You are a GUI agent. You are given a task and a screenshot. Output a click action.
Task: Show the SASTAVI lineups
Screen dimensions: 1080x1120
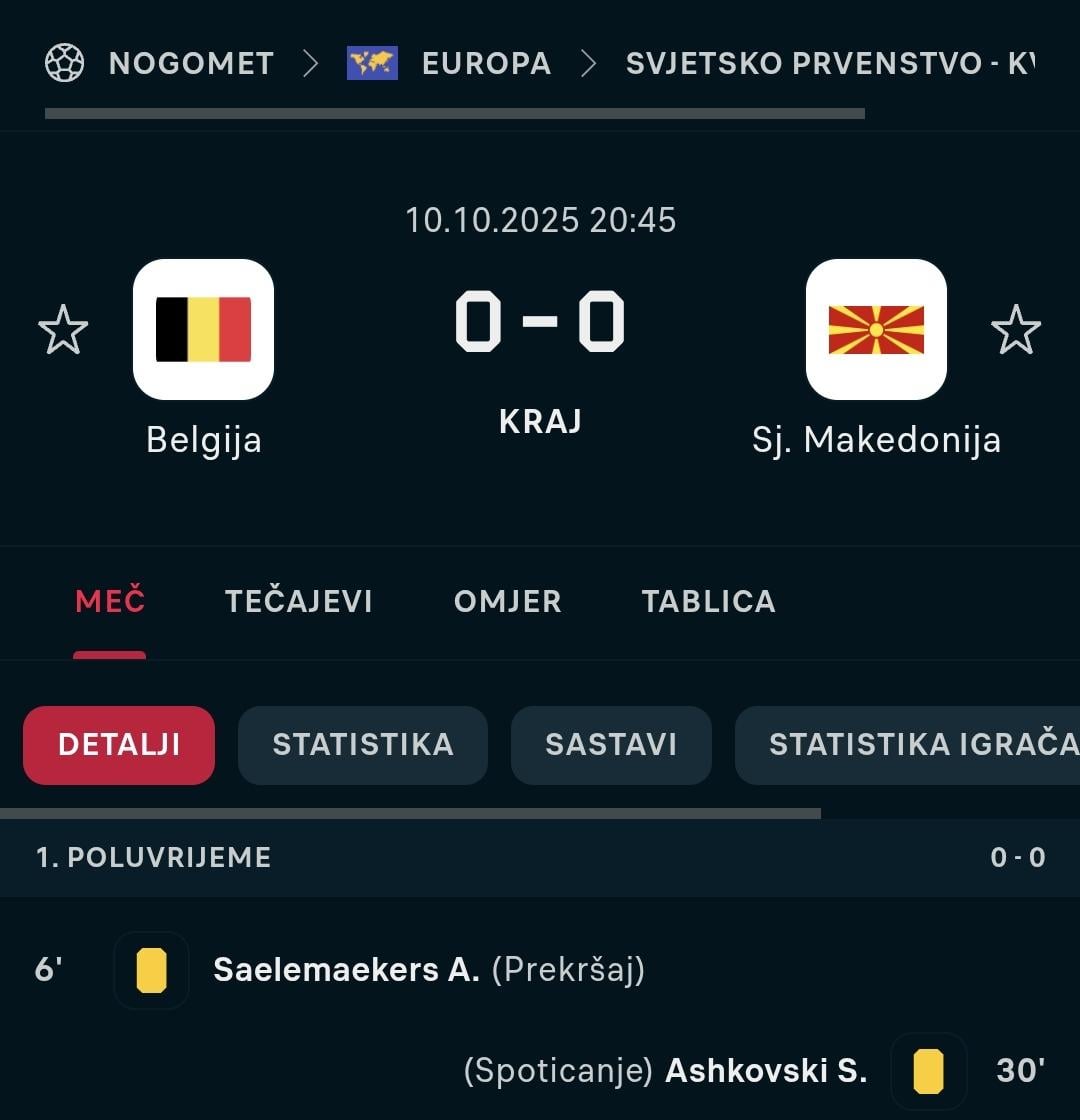click(x=611, y=745)
